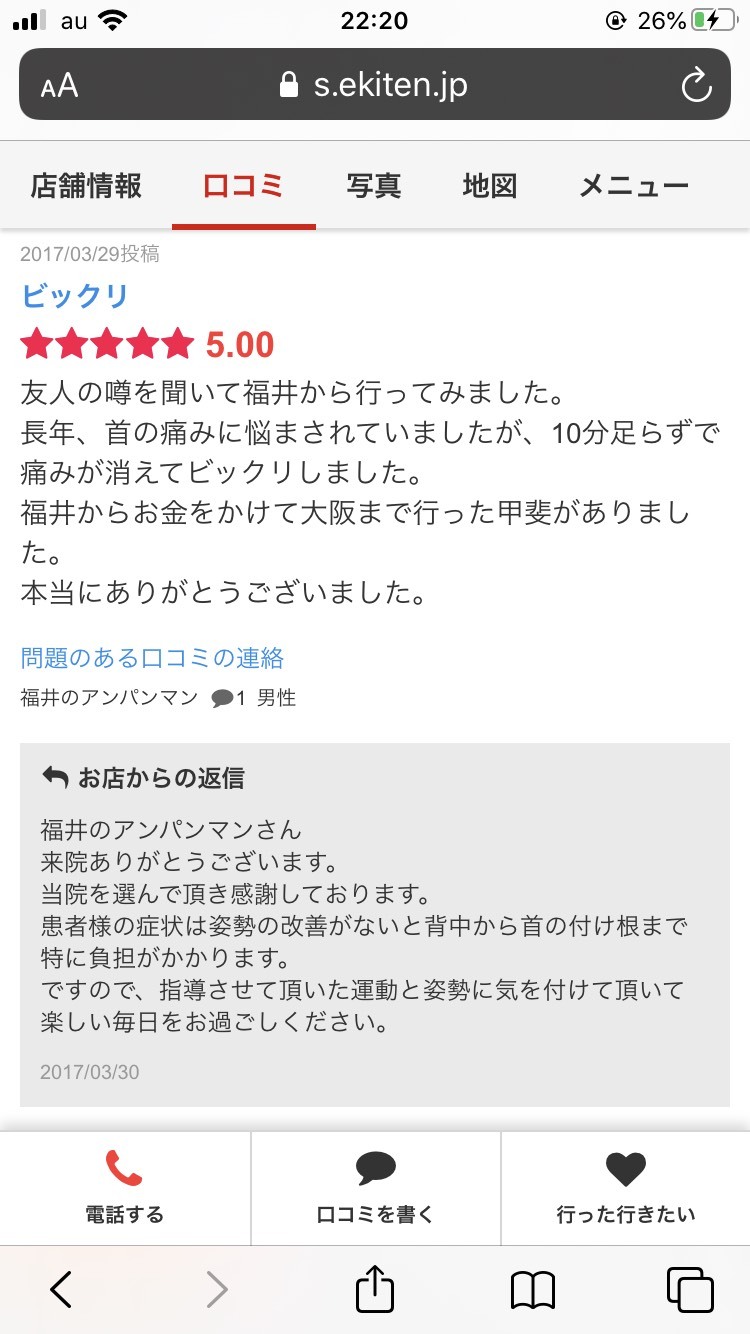Viewport: 750px width, 1334px height.
Task: Open the Safari share sheet
Action: point(375,1290)
